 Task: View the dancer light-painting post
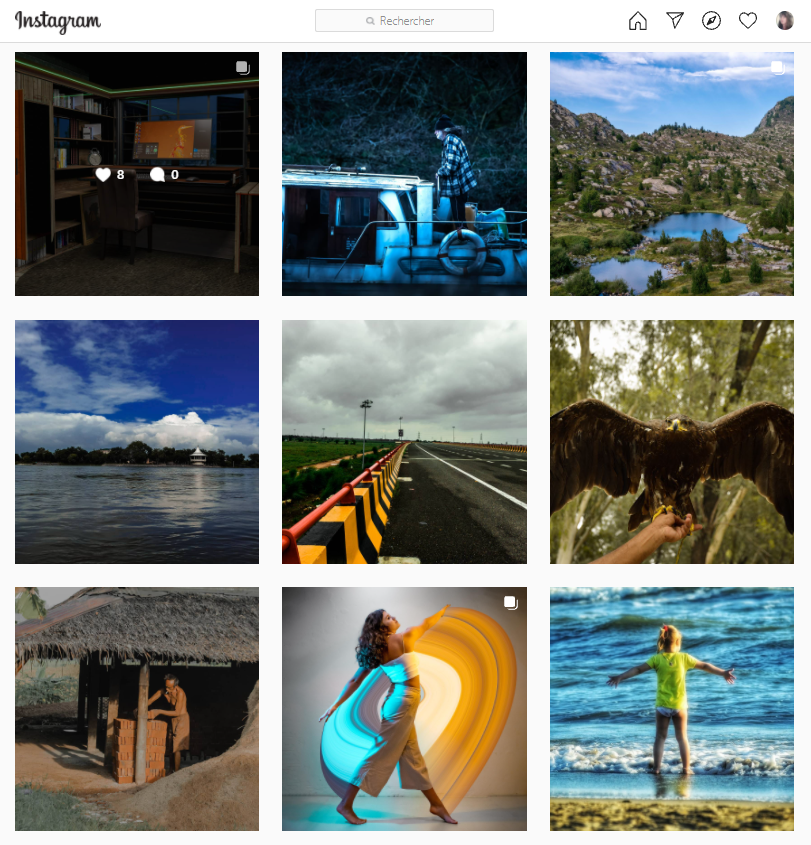pos(404,708)
